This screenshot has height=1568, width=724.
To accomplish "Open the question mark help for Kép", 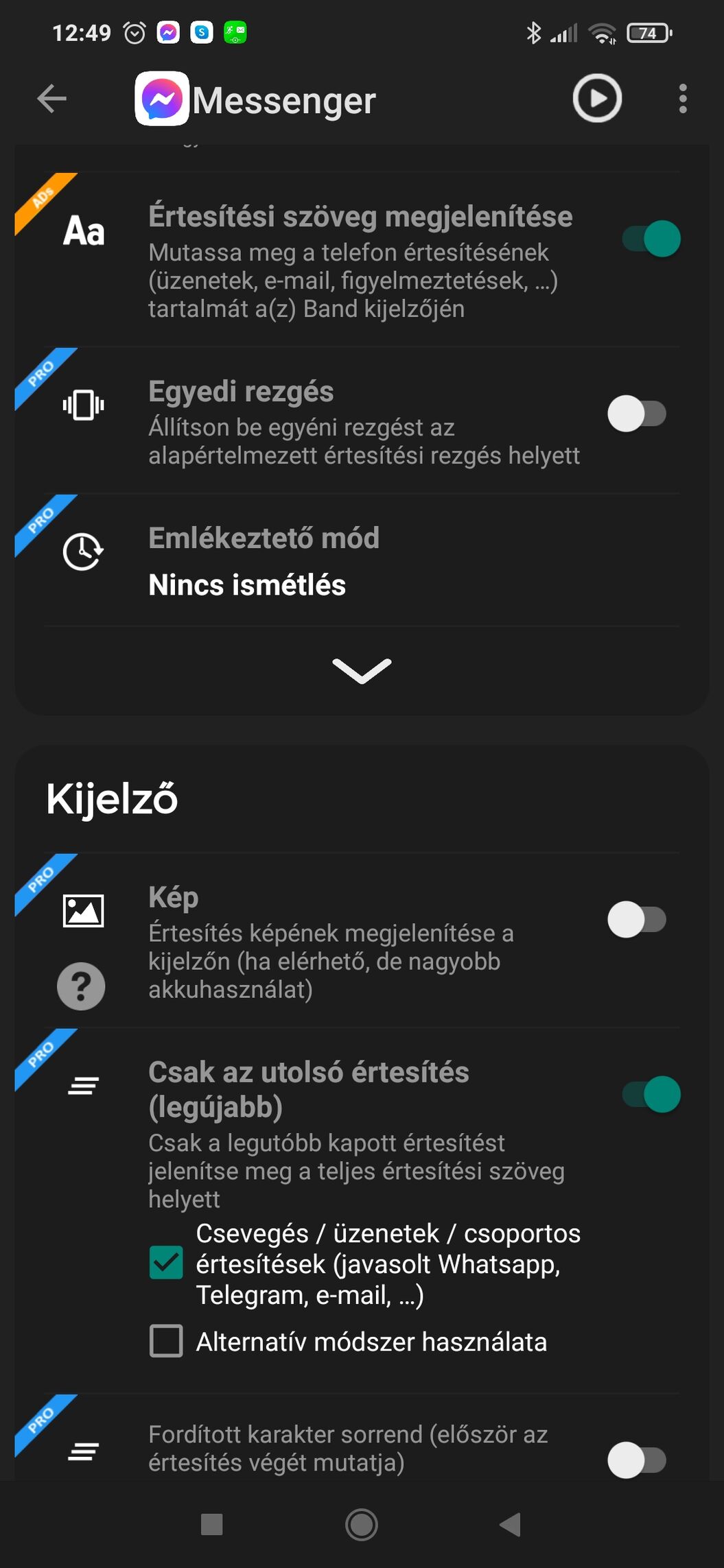I will (81, 986).
